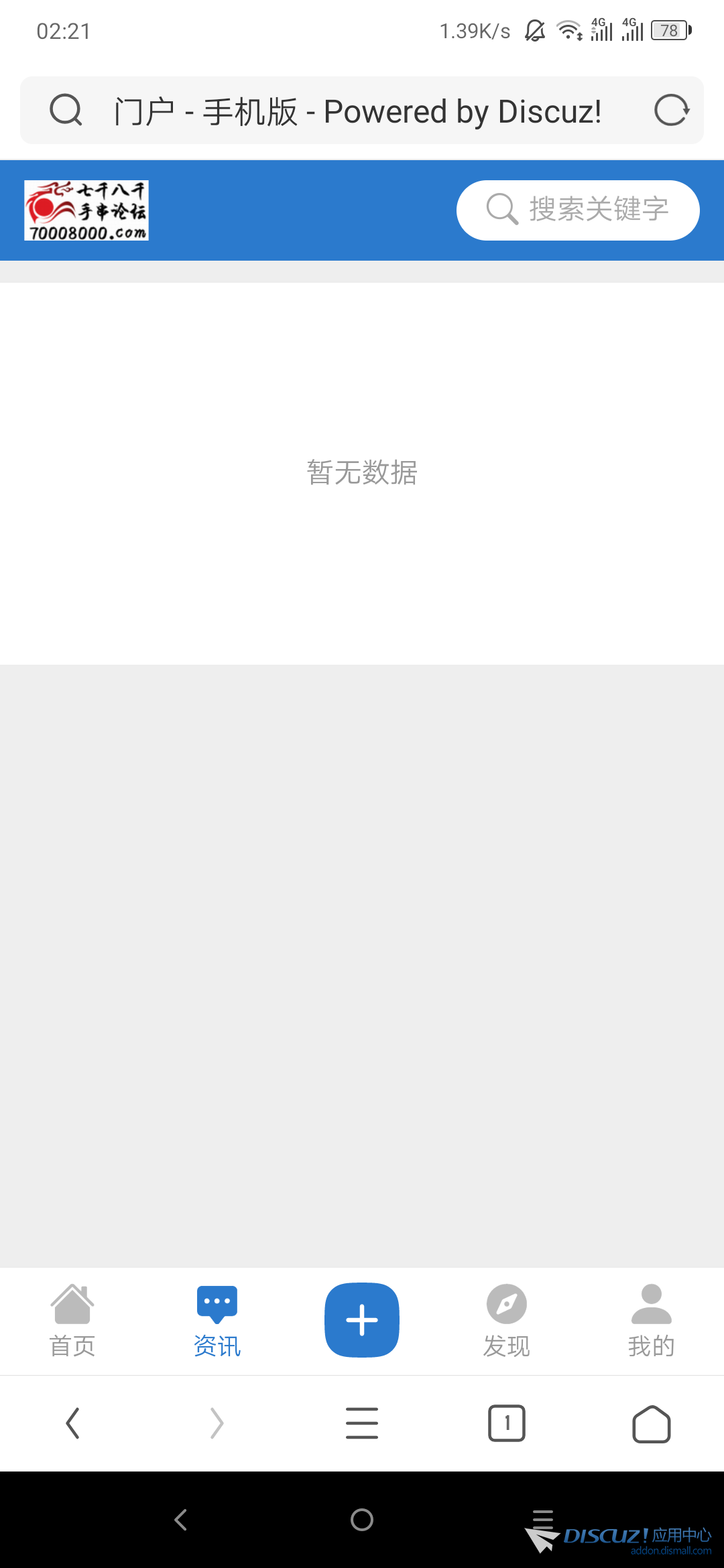Select the 资讯 tab
The width and height of the screenshot is (724, 1568).
click(x=217, y=1321)
